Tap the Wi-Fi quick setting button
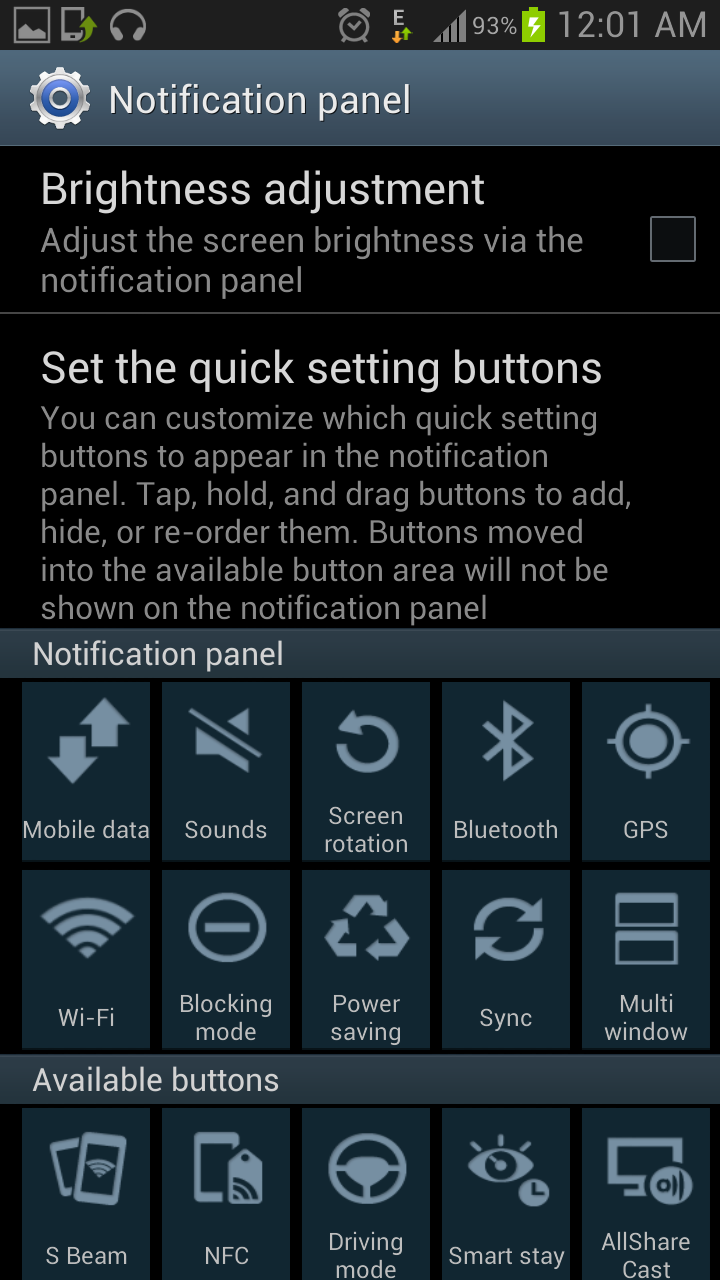This screenshot has height=1280, width=720. 86,958
